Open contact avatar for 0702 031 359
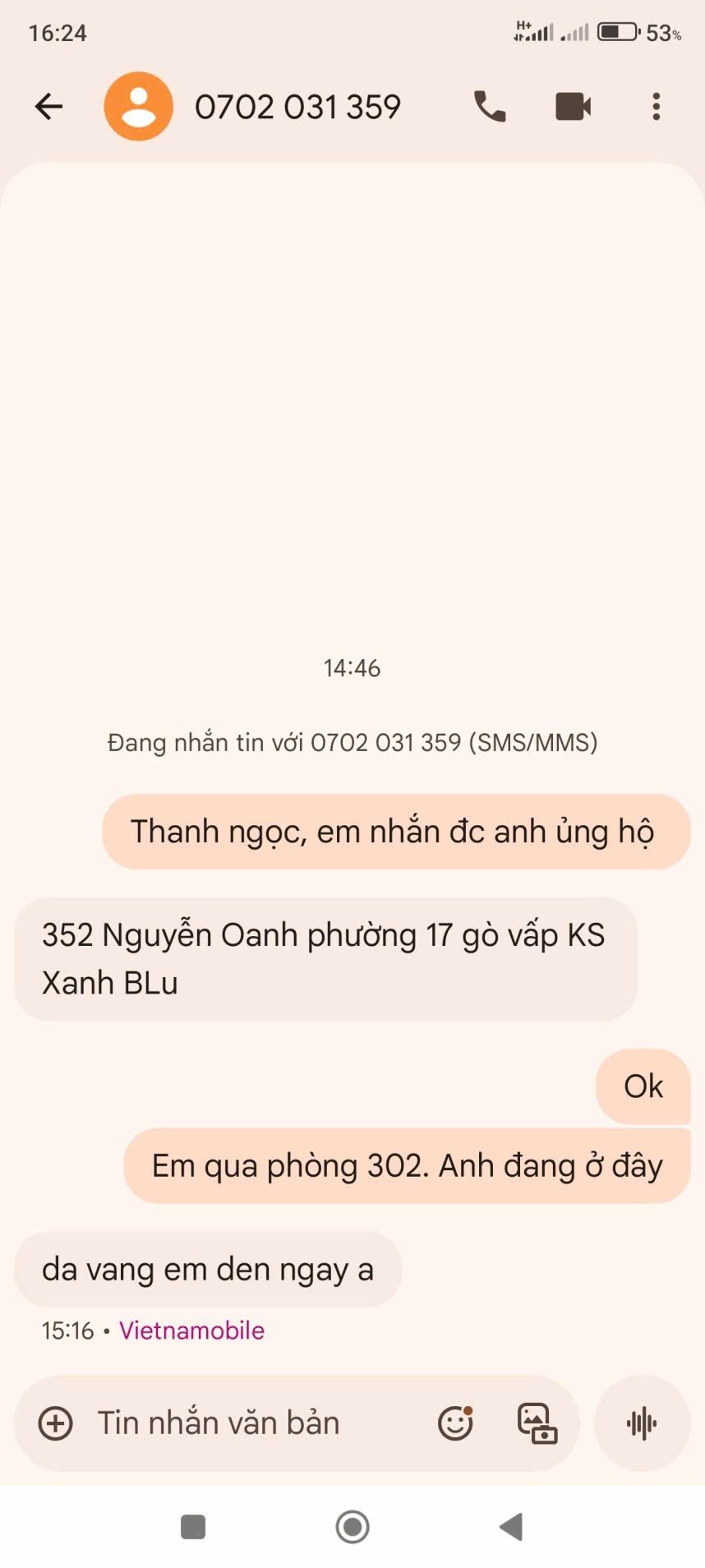 (x=138, y=107)
